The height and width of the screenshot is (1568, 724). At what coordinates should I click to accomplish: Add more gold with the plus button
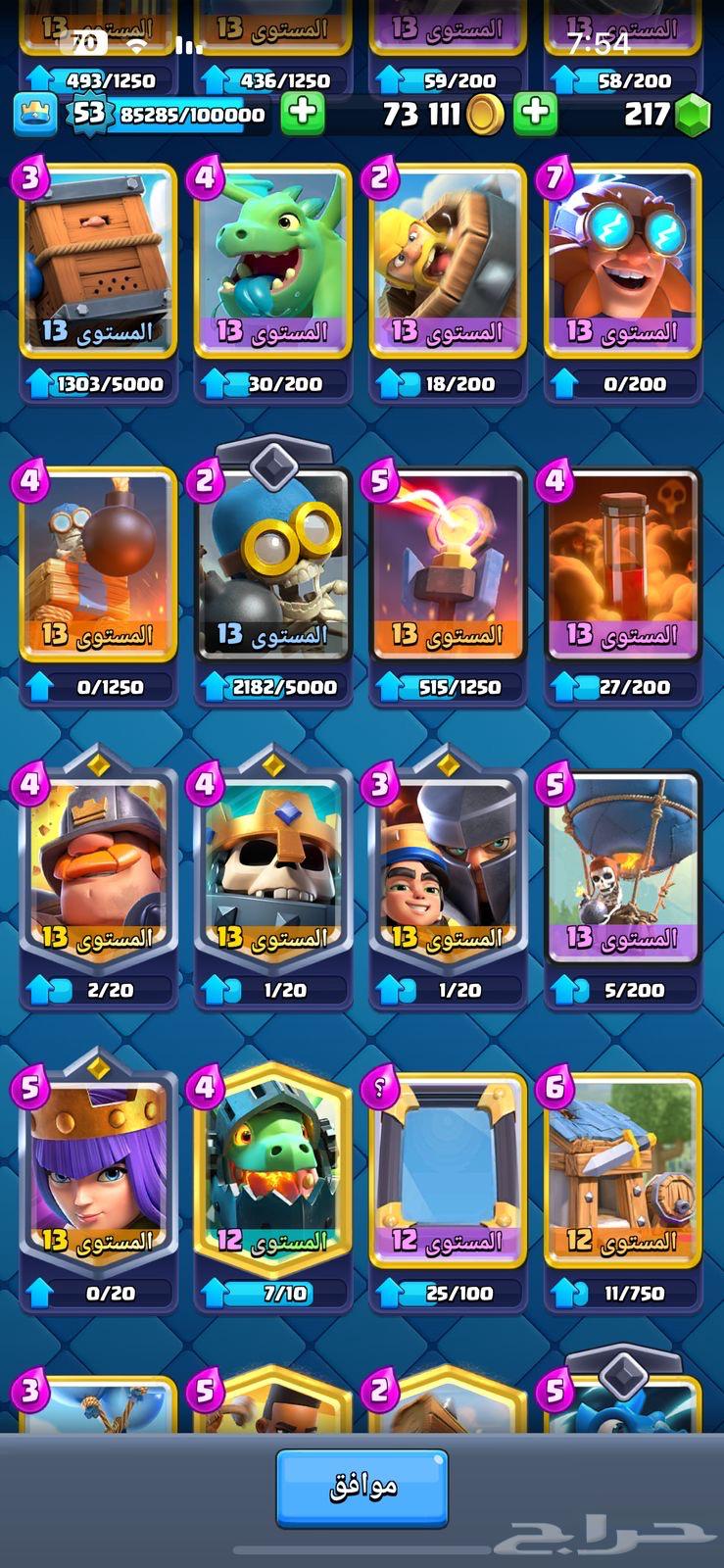coord(535,114)
